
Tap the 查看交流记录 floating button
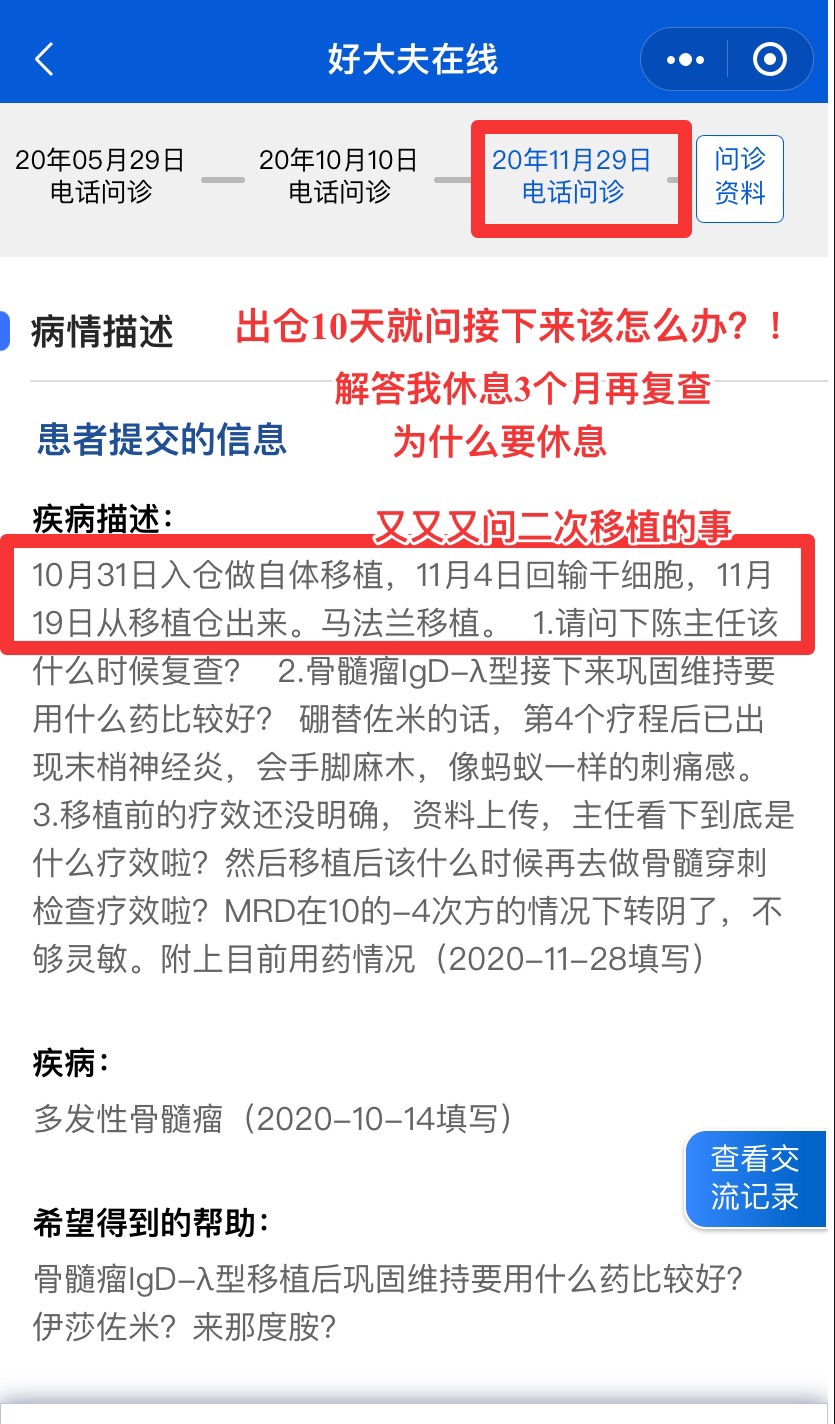(755, 1178)
